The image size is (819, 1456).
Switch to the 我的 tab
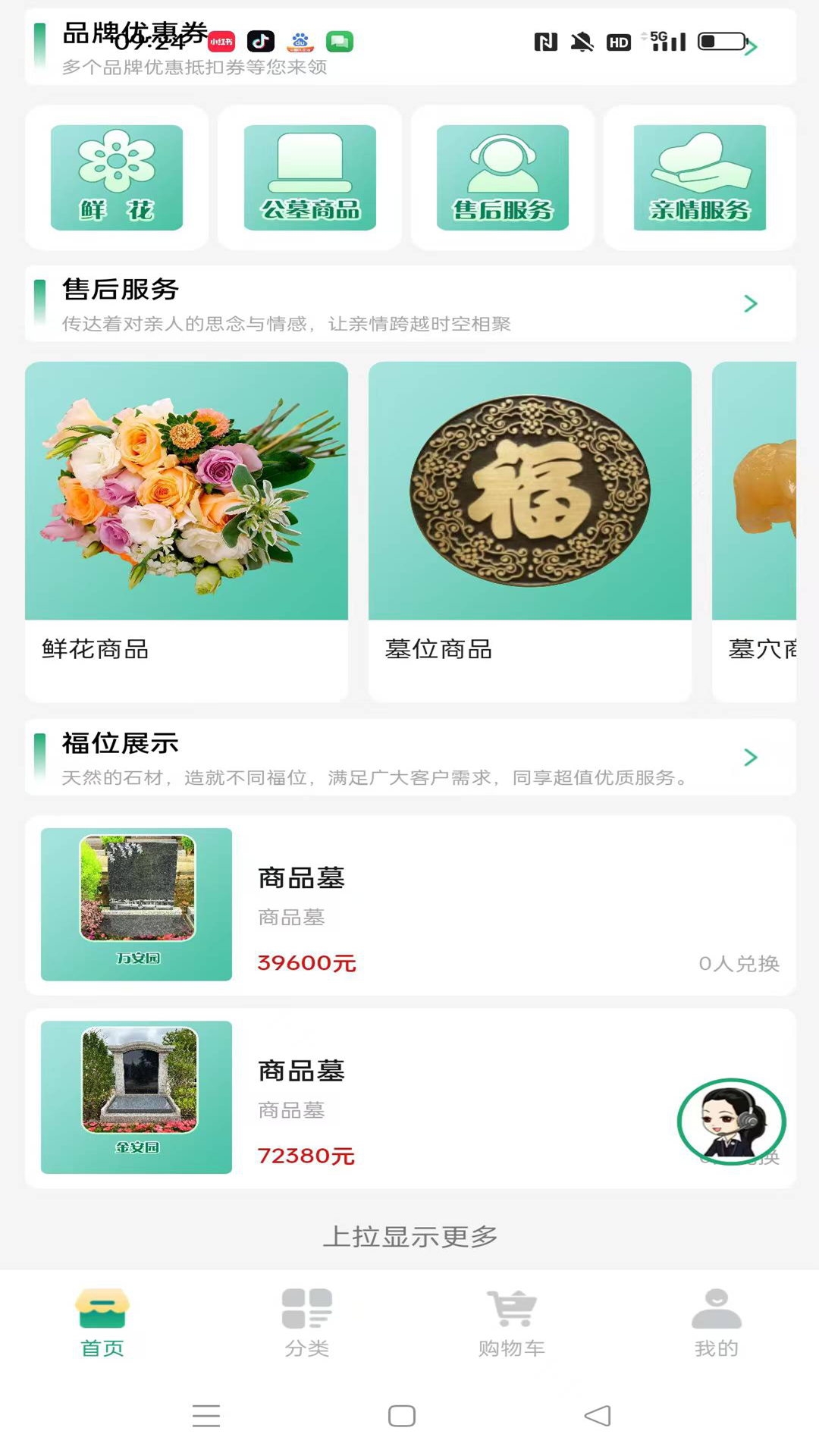pos(717,1323)
